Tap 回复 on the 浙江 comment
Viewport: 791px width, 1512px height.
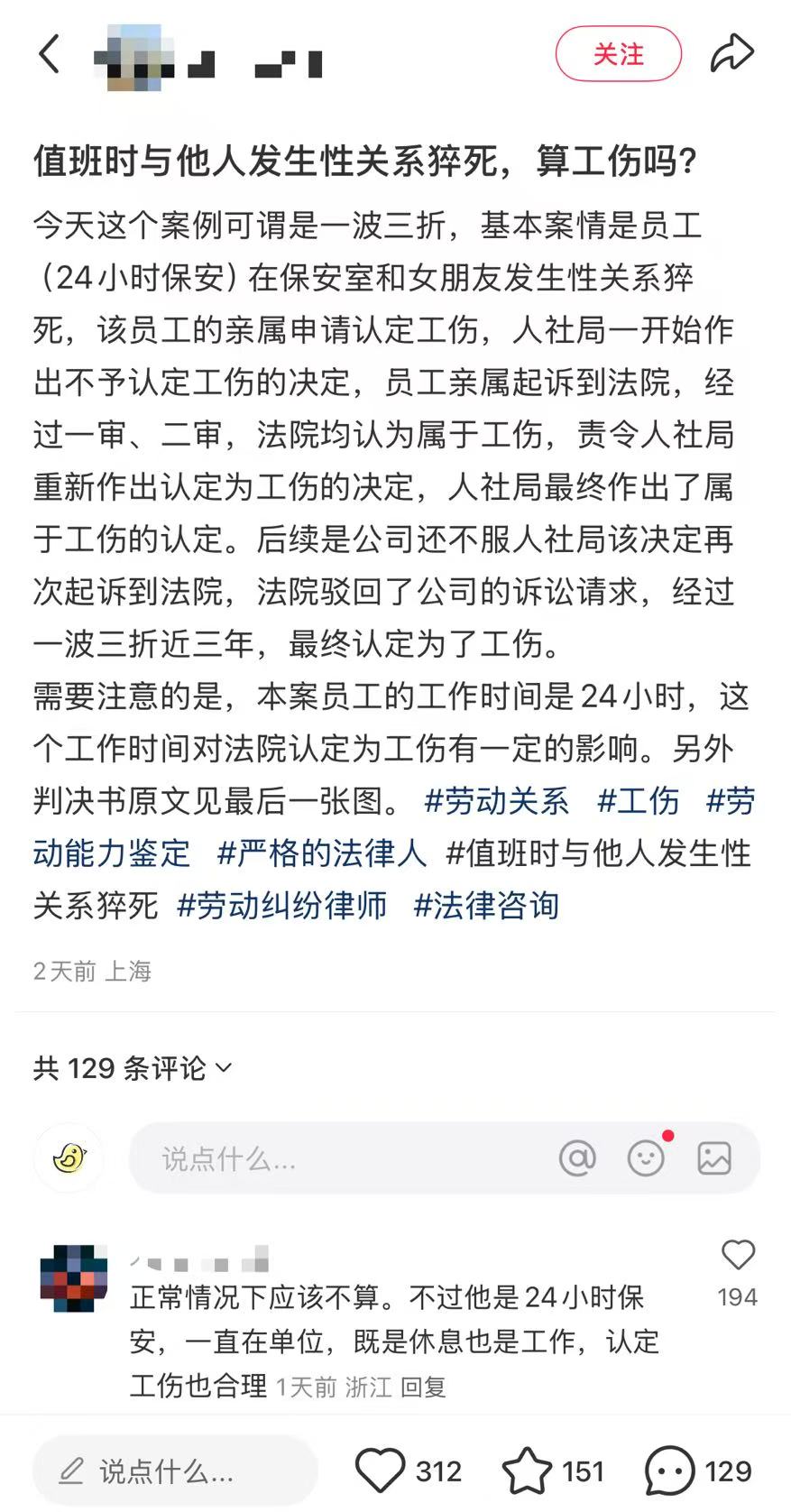coord(423,1387)
